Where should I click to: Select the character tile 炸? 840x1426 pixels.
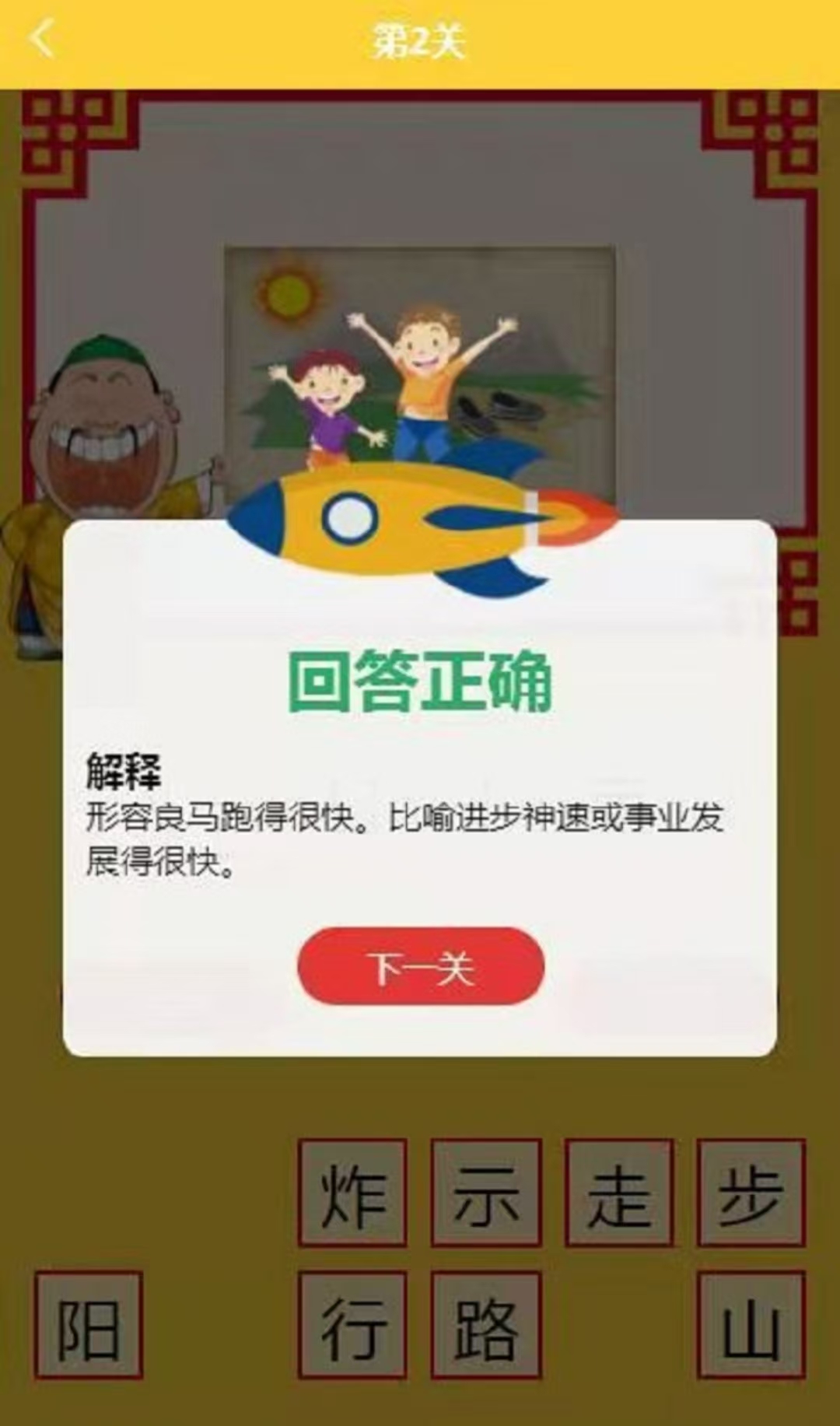352,1193
